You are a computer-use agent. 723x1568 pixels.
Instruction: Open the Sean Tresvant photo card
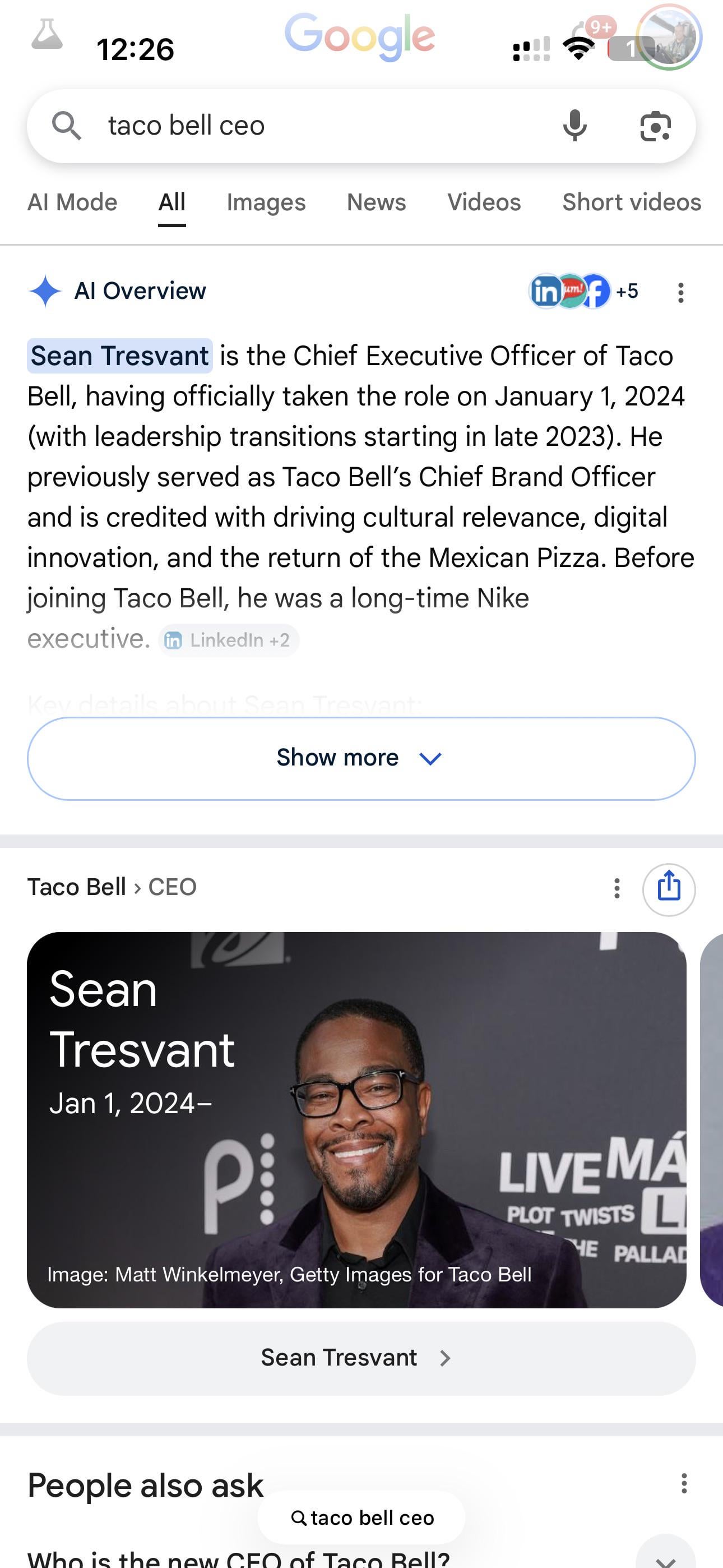click(x=356, y=1120)
